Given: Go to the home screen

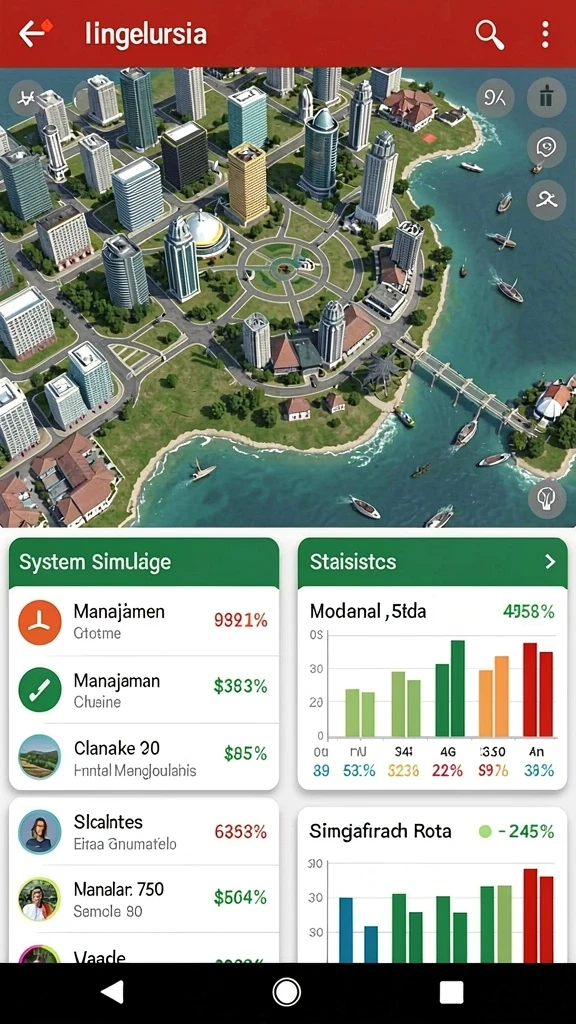Looking at the screenshot, I should (287, 993).
